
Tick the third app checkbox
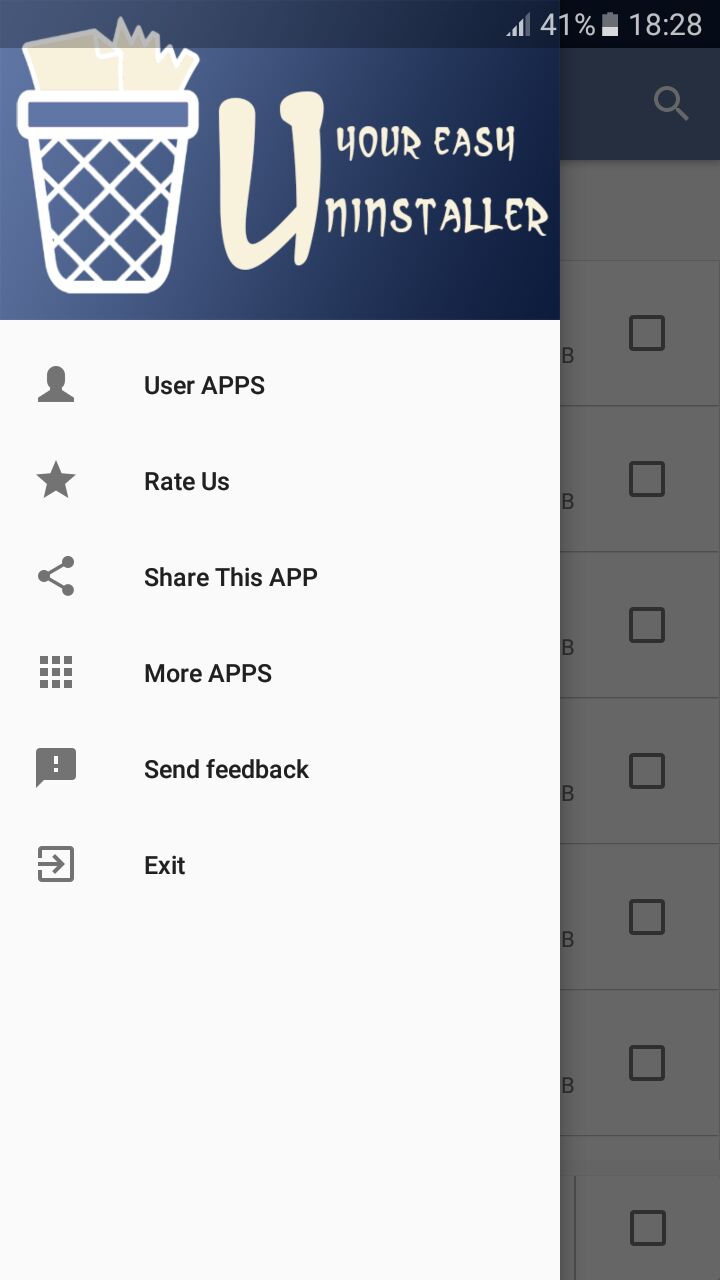coord(646,625)
